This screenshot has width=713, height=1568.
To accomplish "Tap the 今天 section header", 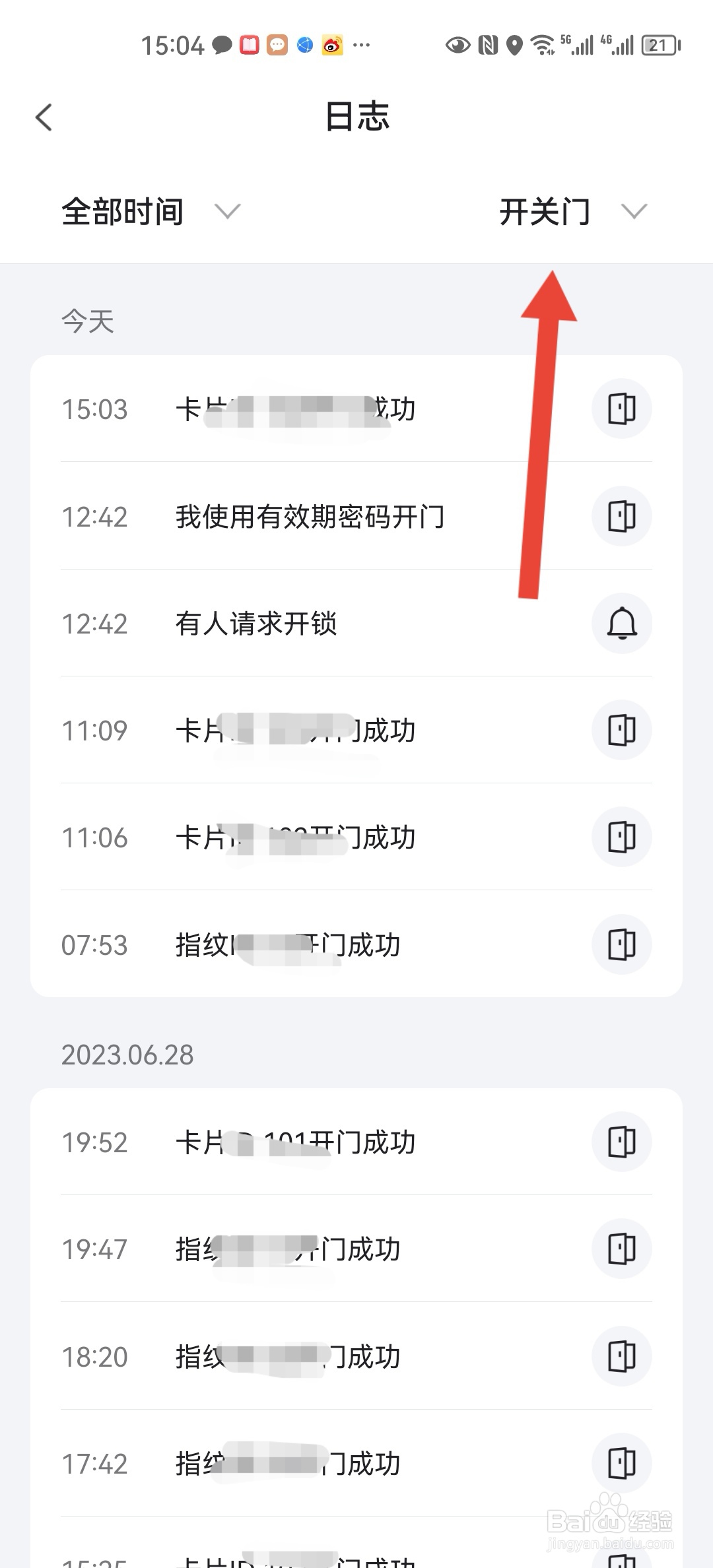I will (87, 321).
